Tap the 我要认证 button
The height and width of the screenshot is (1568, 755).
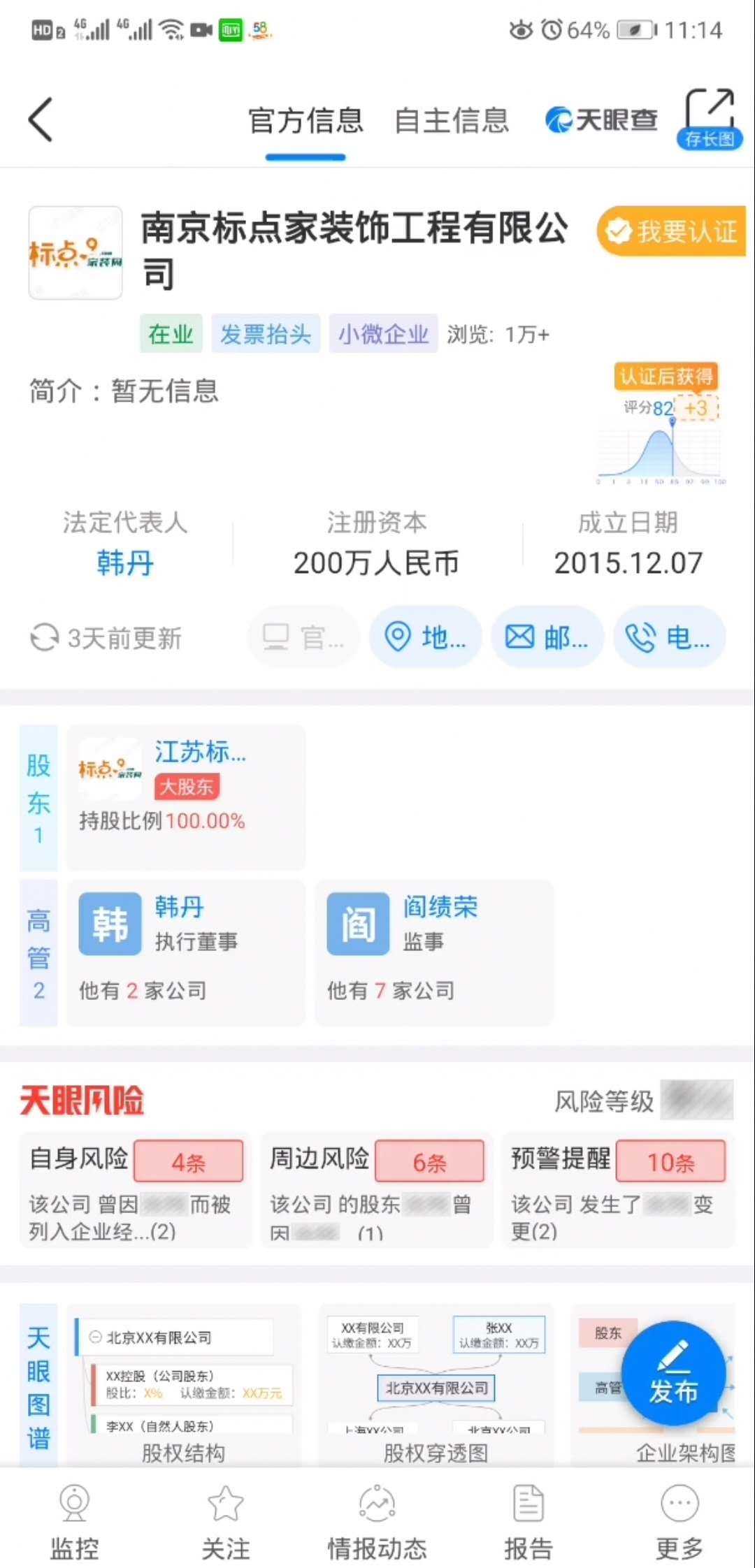pyautogui.click(x=671, y=231)
